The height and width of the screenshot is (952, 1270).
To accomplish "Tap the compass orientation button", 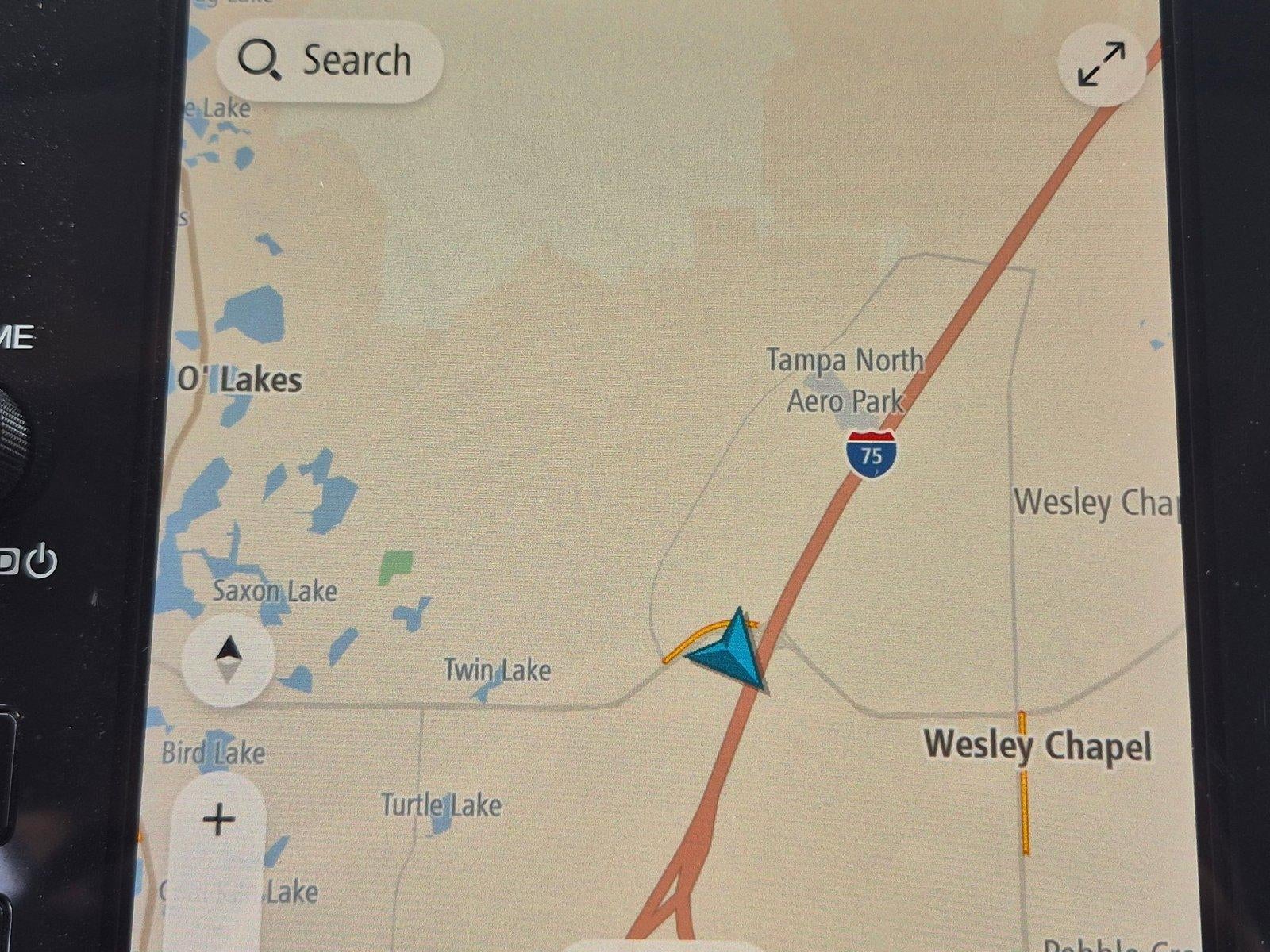I will pyautogui.click(x=229, y=659).
